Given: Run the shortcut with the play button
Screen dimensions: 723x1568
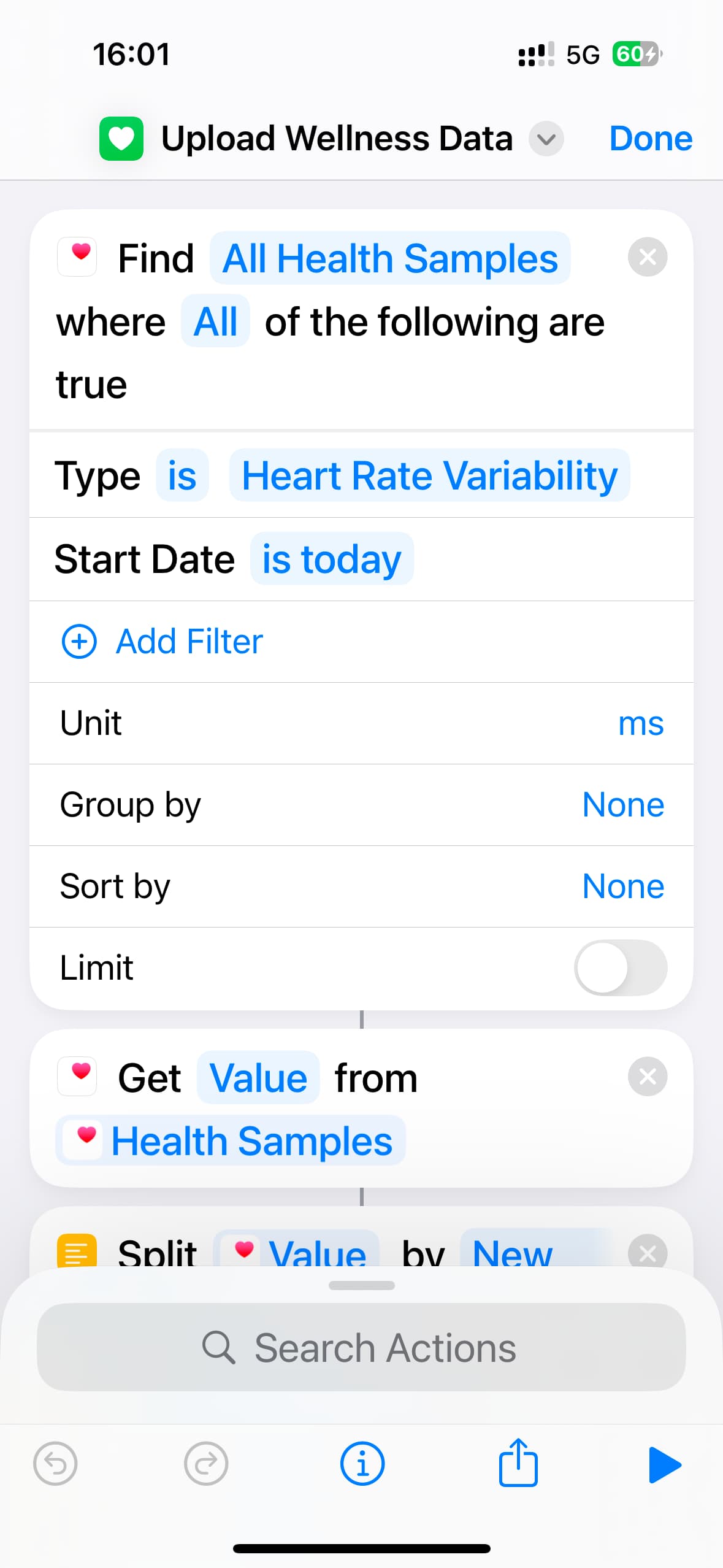Looking at the screenshot, I should [x=665, y=1465].
